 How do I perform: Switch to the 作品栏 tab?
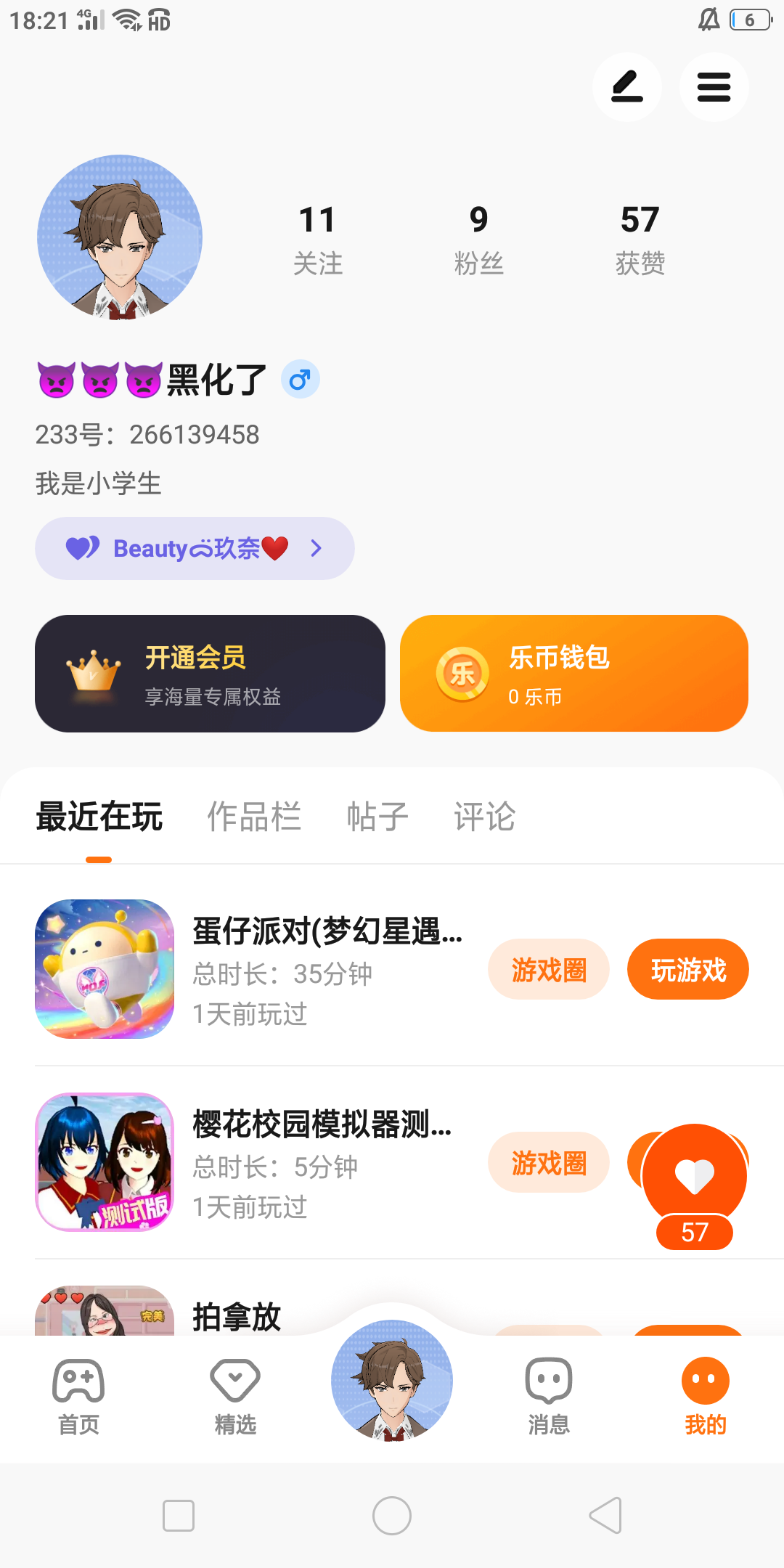pyautogui.click(x=254, y=817)
